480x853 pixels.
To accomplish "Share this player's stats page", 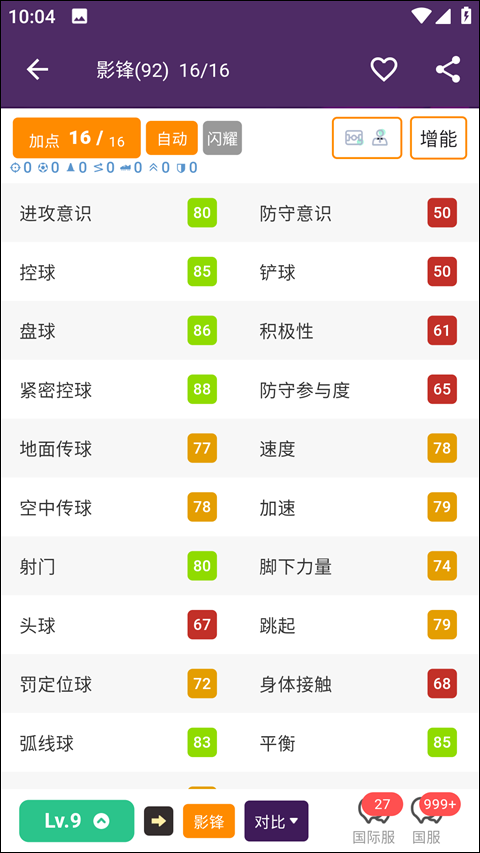I will [448, 70].
